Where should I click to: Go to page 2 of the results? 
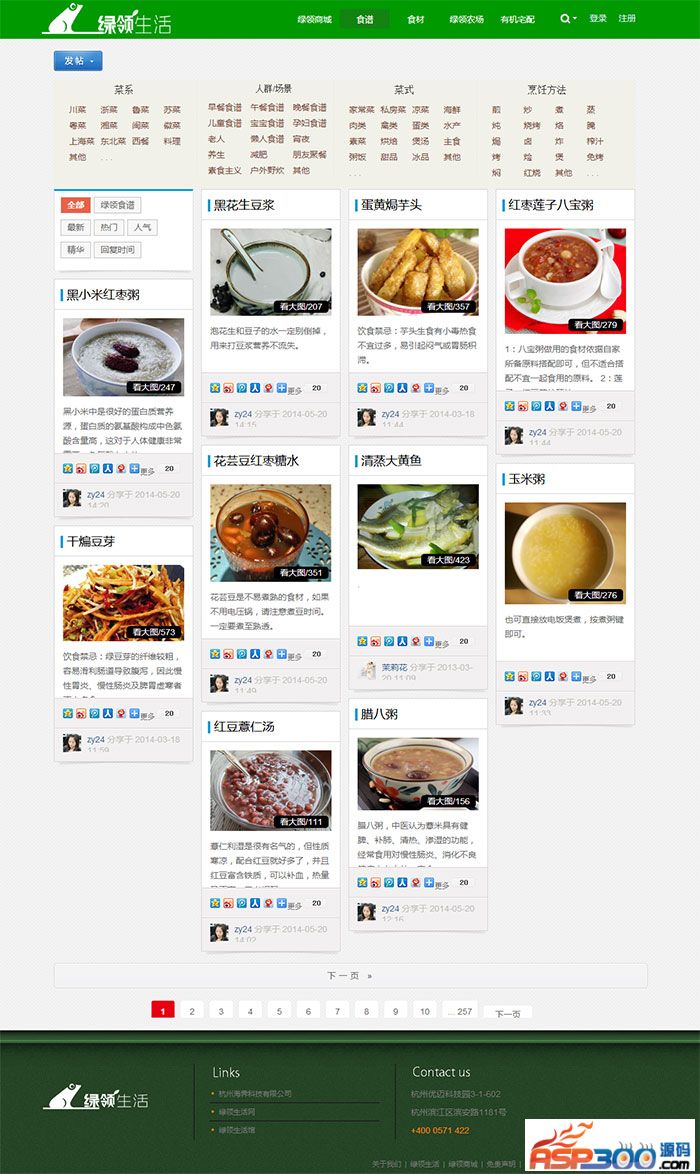tap(192, 1011)
